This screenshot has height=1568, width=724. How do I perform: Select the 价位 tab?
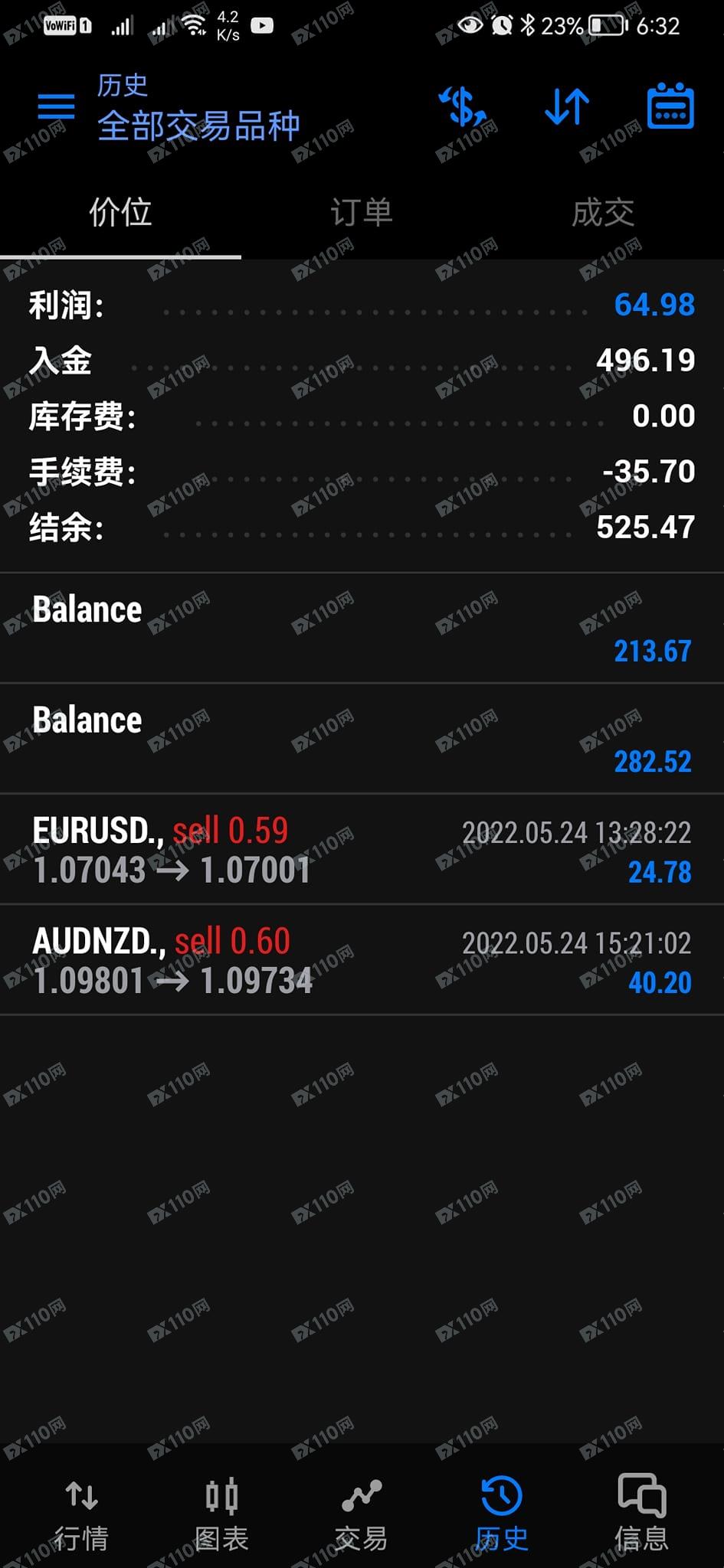tap(120, 213)
